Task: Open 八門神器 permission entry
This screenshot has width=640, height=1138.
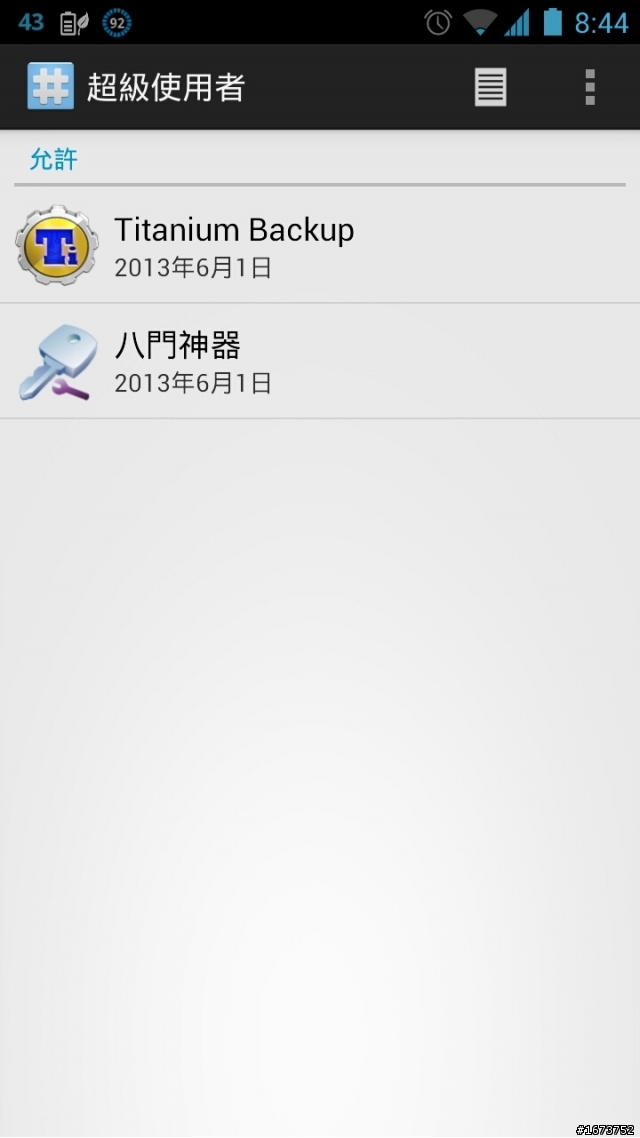Action: click(x=320, y=362)
